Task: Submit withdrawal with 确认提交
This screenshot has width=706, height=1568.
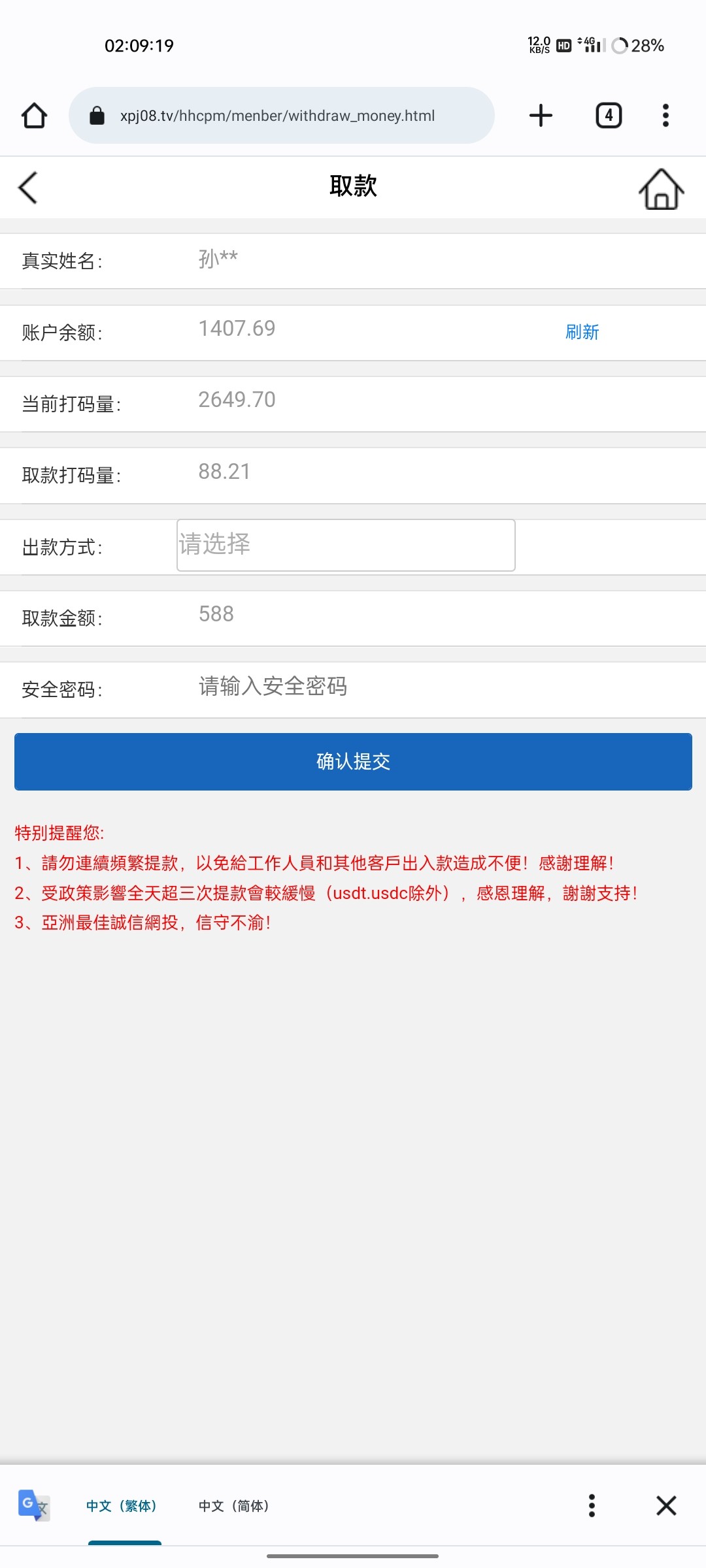Action: pos(353,761)
